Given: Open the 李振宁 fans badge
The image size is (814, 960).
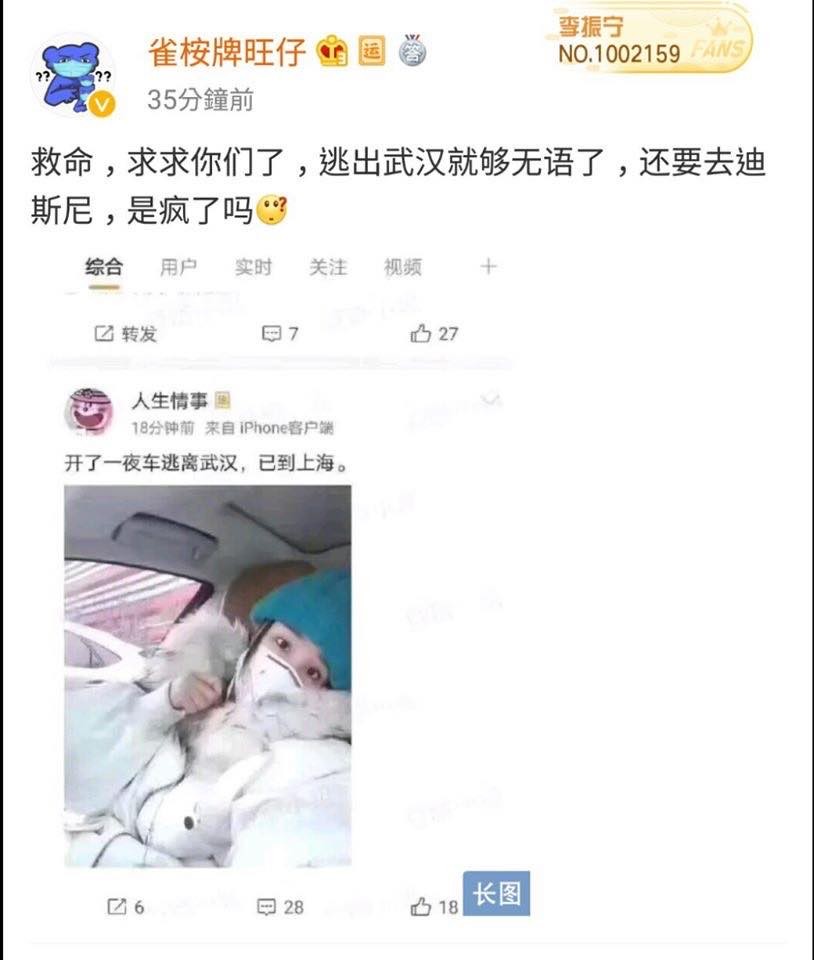Looking at the screenshot, I should coord(651,39).
